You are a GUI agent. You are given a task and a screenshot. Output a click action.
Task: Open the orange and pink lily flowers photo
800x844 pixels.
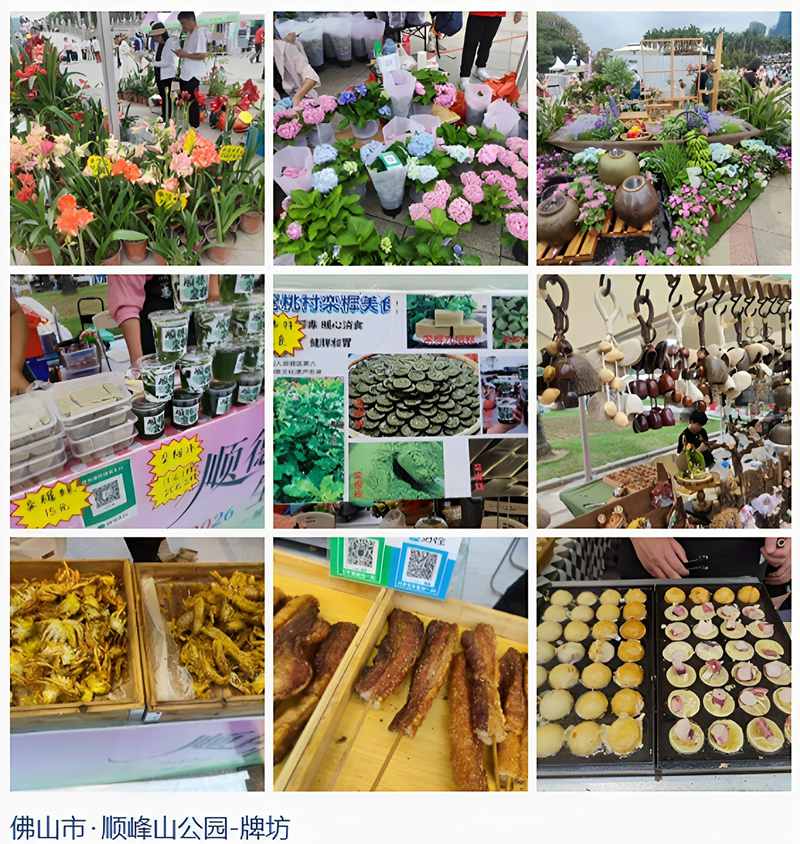[x=137, y=138]
